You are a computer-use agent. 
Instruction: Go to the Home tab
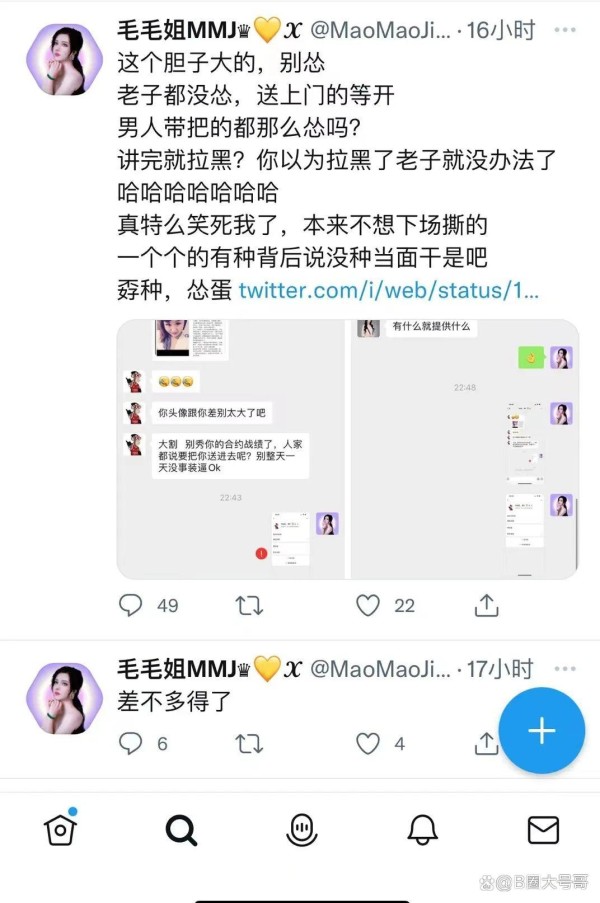[61, 829]
